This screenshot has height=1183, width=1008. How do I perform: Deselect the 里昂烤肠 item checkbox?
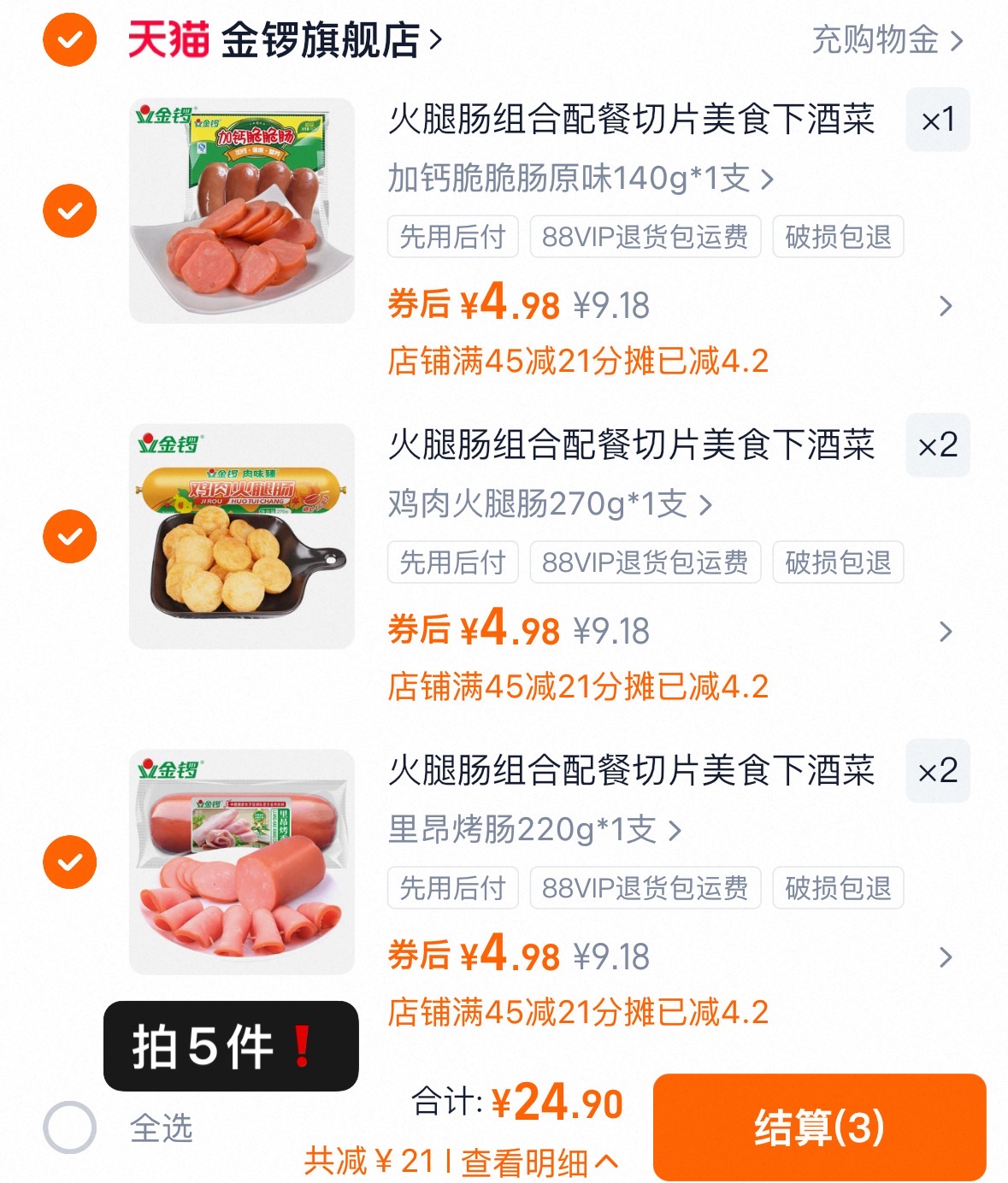70,861
